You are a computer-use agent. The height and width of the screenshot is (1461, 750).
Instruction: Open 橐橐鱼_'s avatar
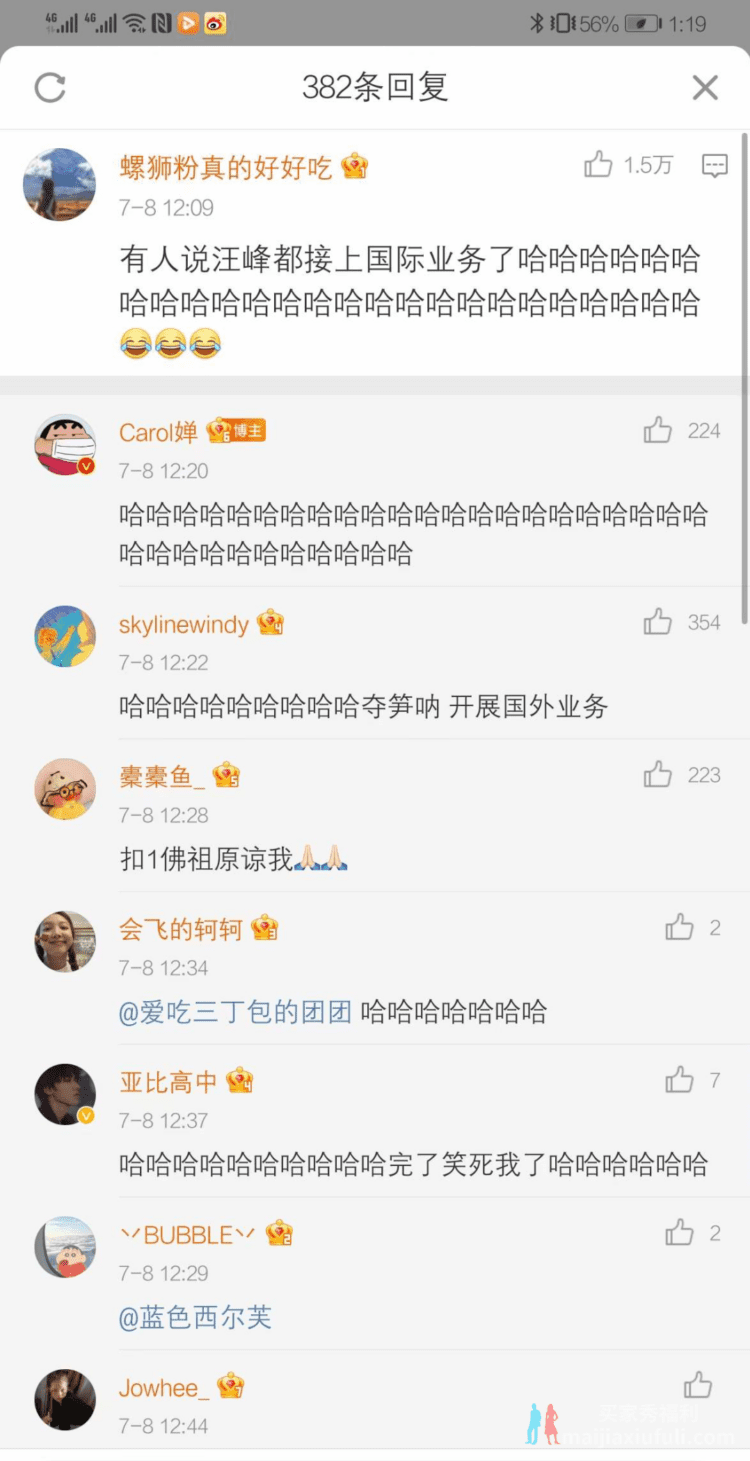(65, 789)
